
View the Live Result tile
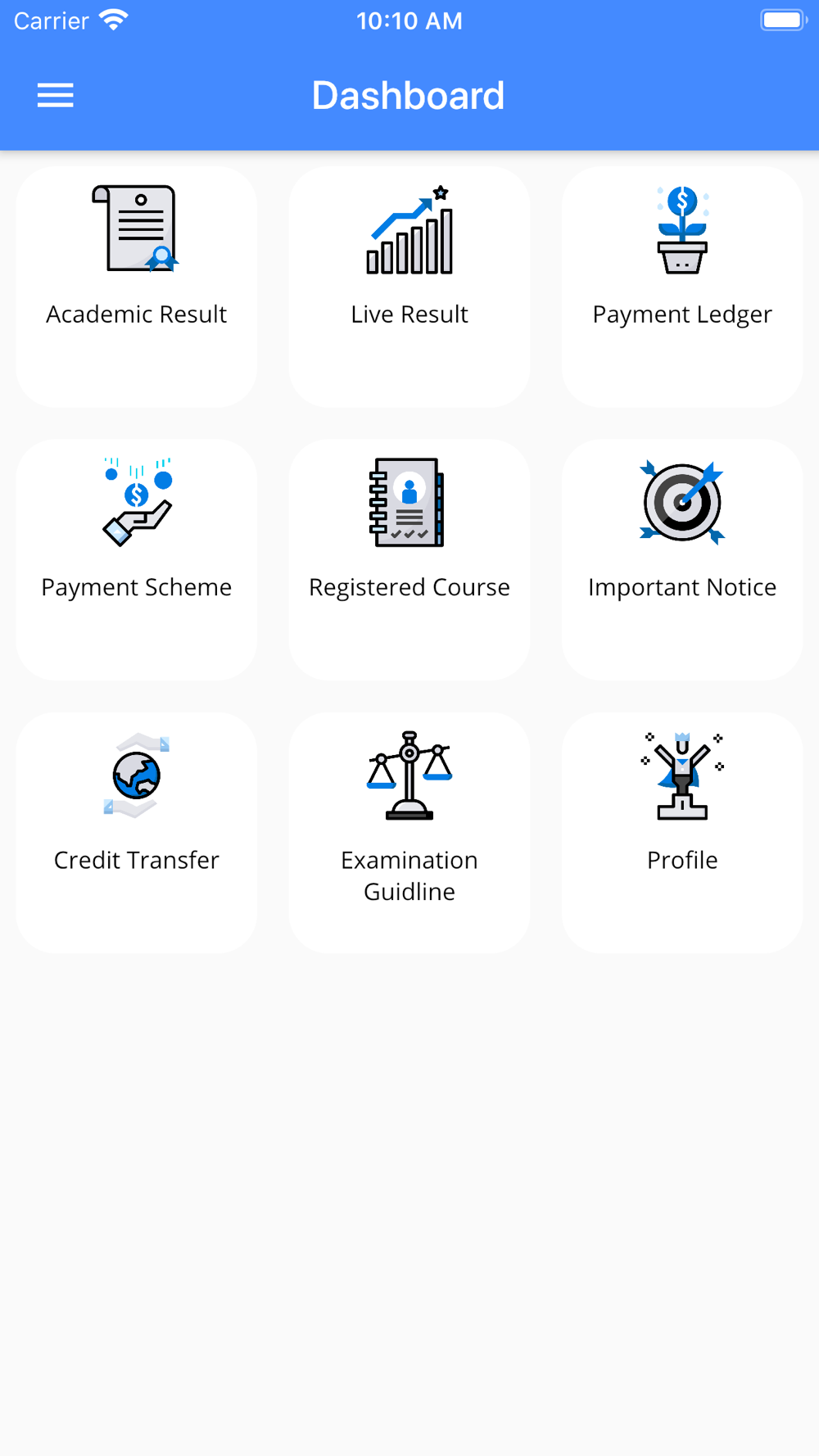click(x=409, y=287)
